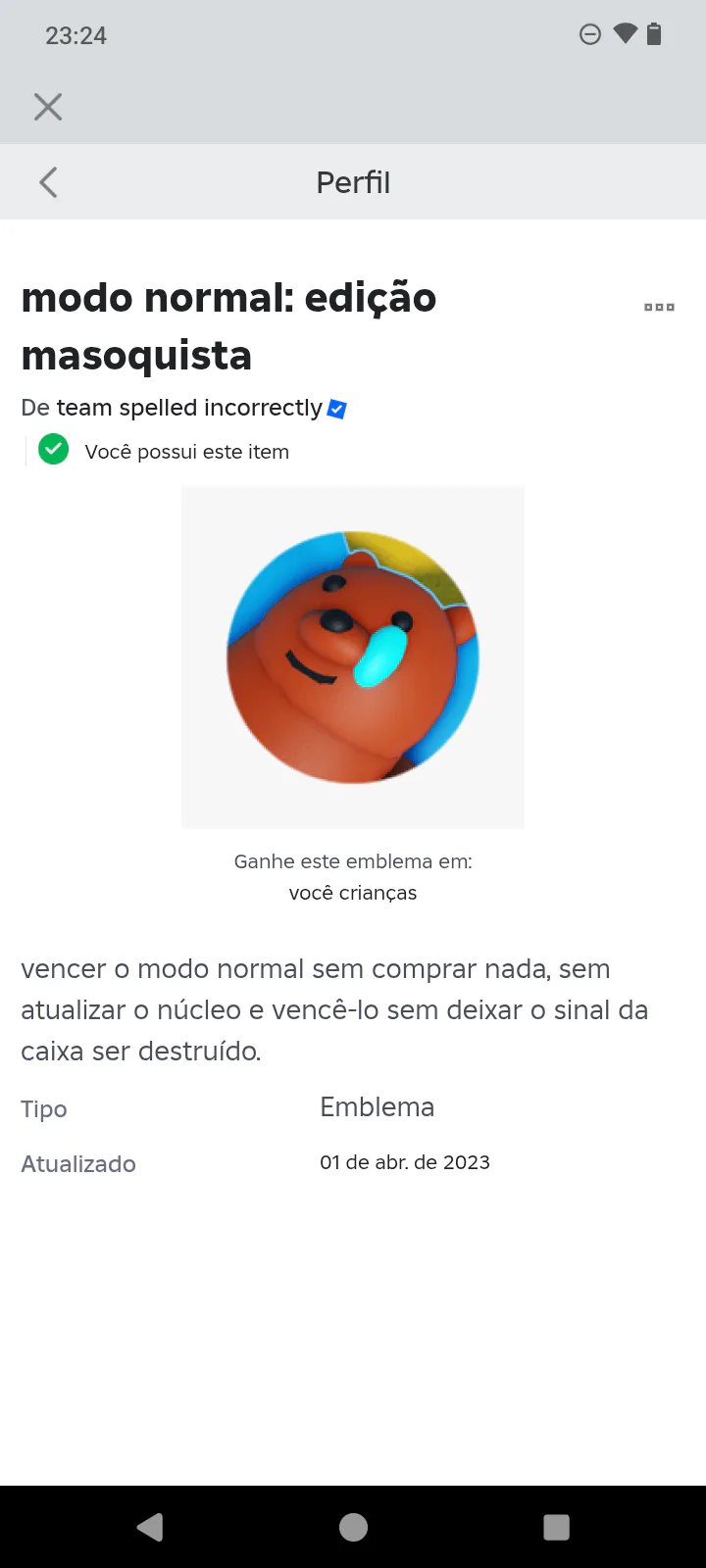Viewport: 706px width, 1568px height.
Task: Close the in-app browser view
Action: (48, 107)
